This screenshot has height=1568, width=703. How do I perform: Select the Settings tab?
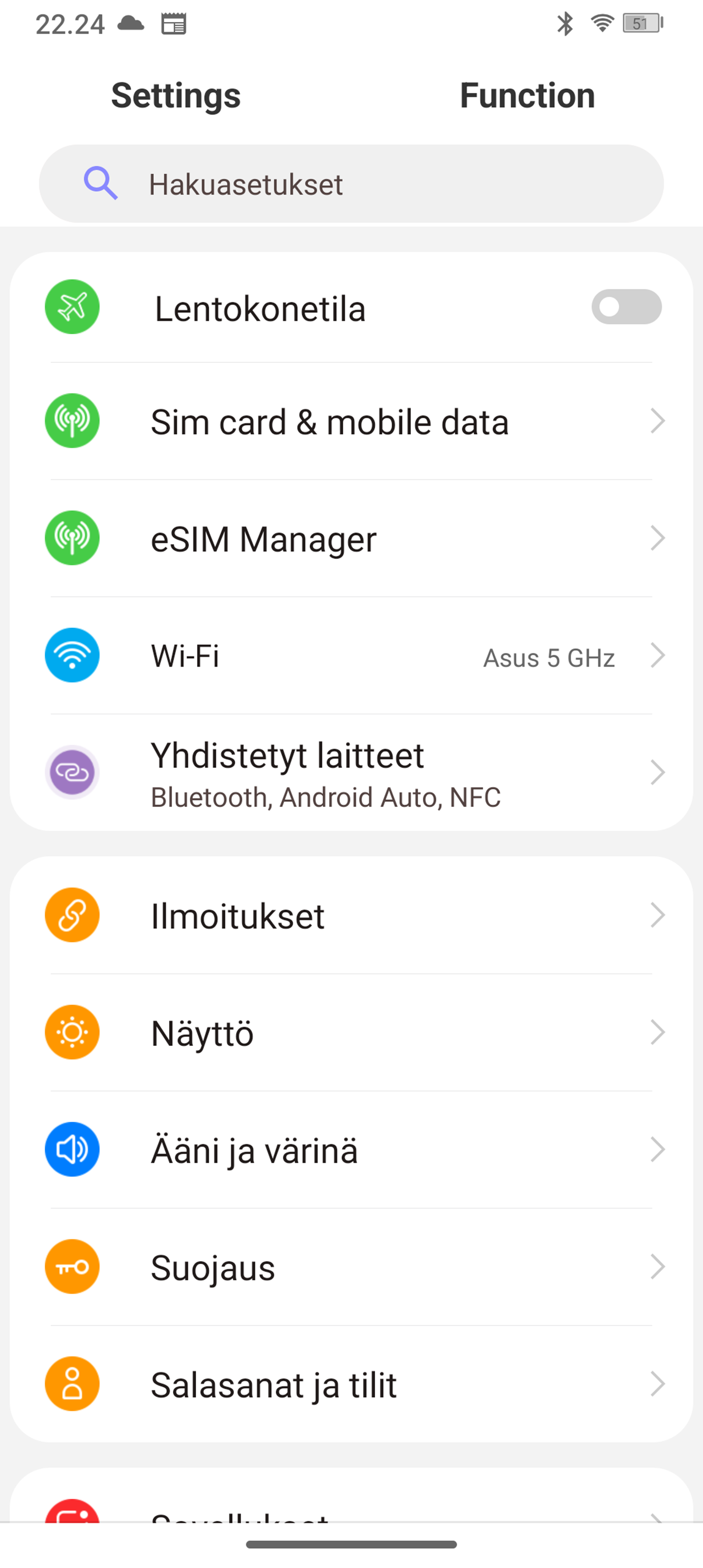(x=176, y=96)
